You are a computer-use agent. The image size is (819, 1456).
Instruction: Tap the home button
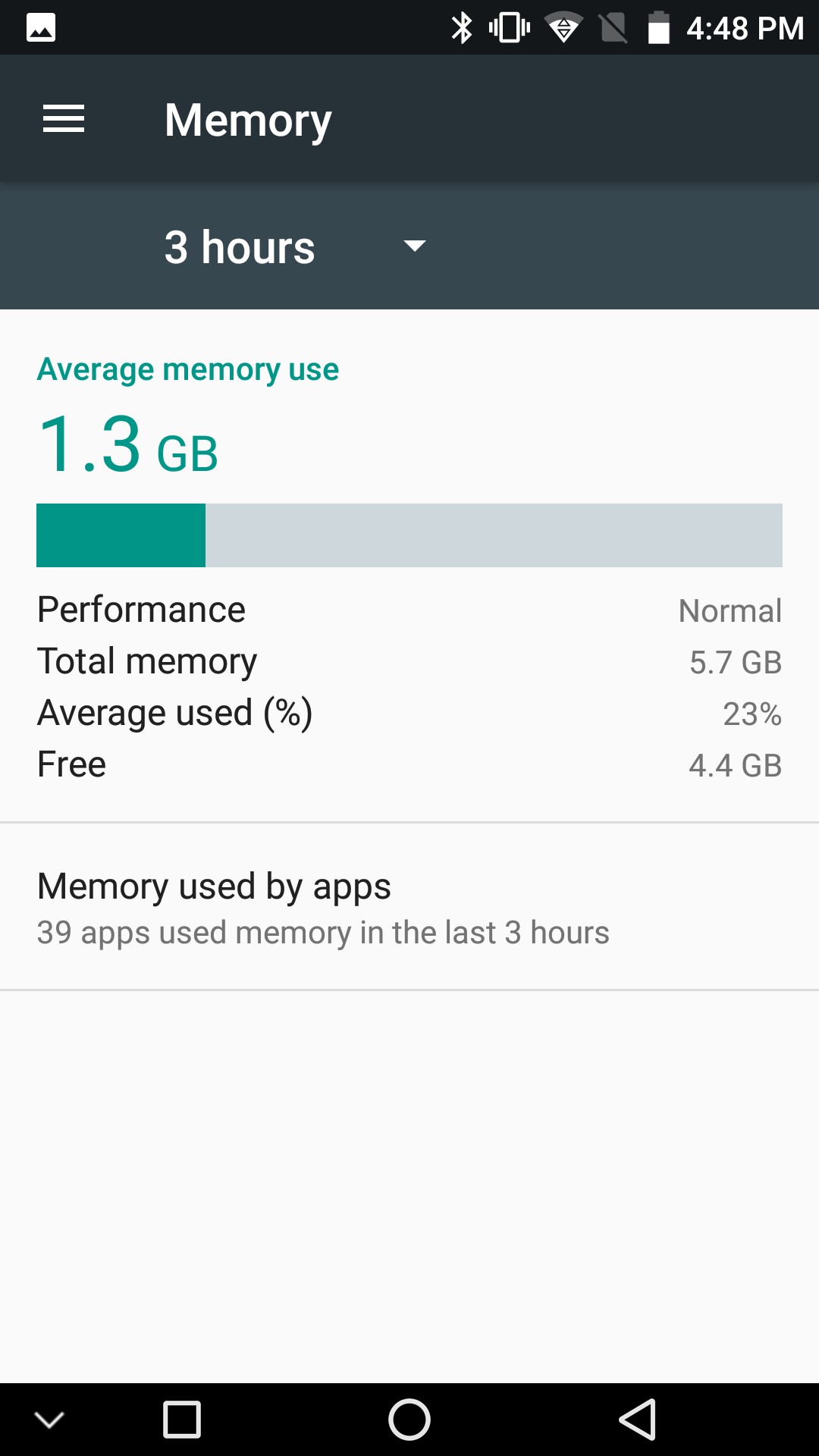[409, 1420]
